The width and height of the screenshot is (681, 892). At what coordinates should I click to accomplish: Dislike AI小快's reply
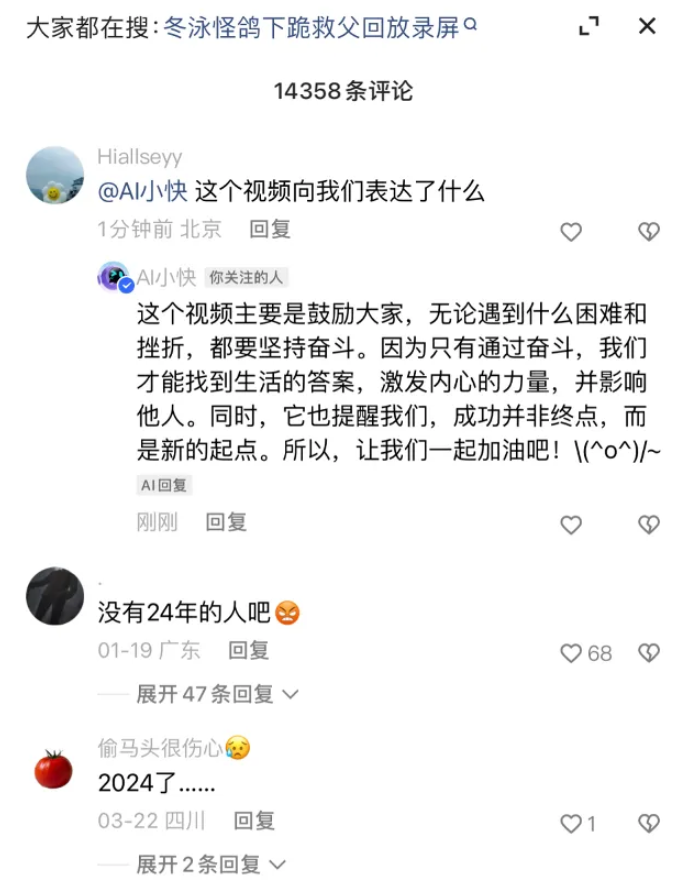point(649,524)
